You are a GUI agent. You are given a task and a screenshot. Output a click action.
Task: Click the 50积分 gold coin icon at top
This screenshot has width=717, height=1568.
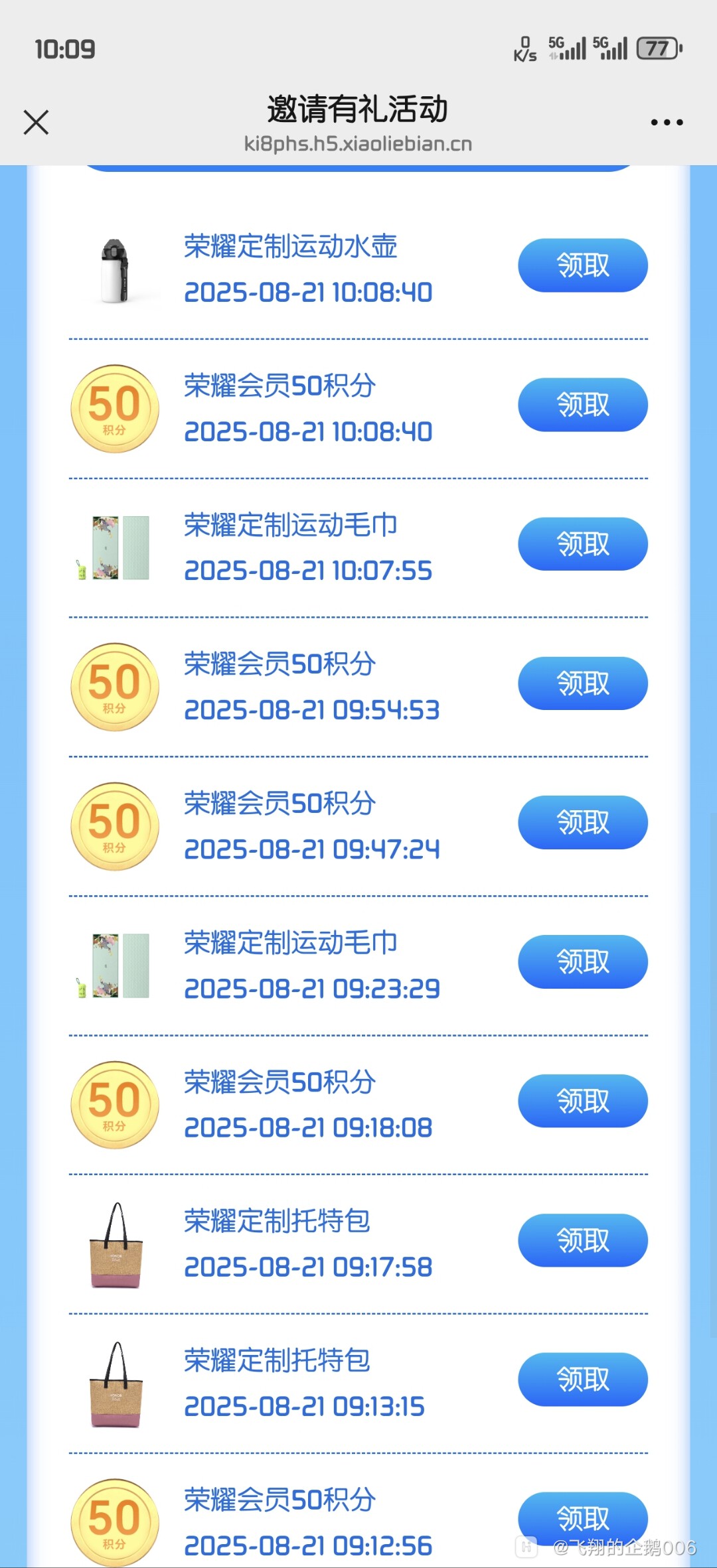point(114,408)
